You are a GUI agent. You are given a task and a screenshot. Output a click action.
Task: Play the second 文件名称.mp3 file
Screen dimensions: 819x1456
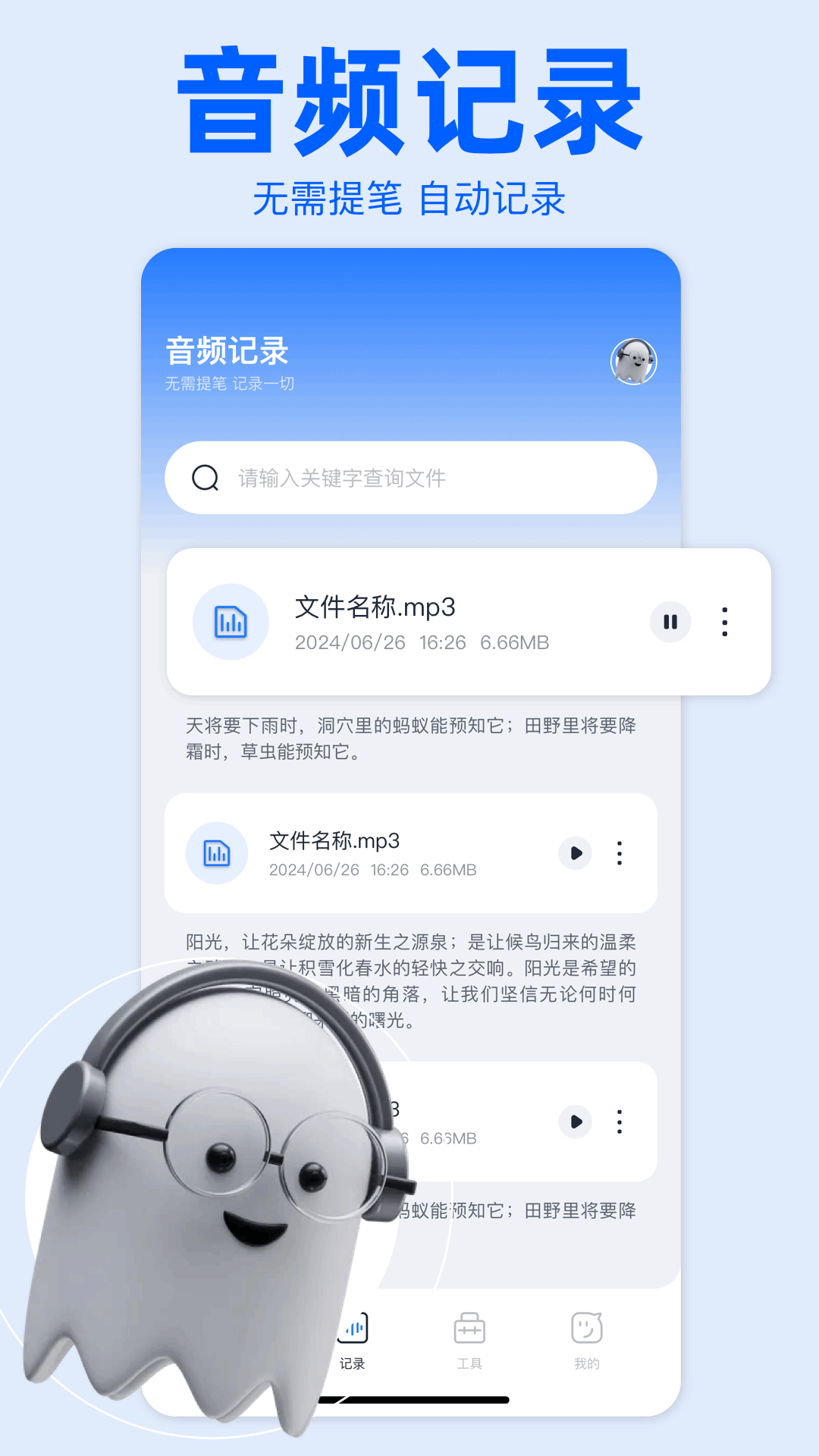tap(574, 852)
